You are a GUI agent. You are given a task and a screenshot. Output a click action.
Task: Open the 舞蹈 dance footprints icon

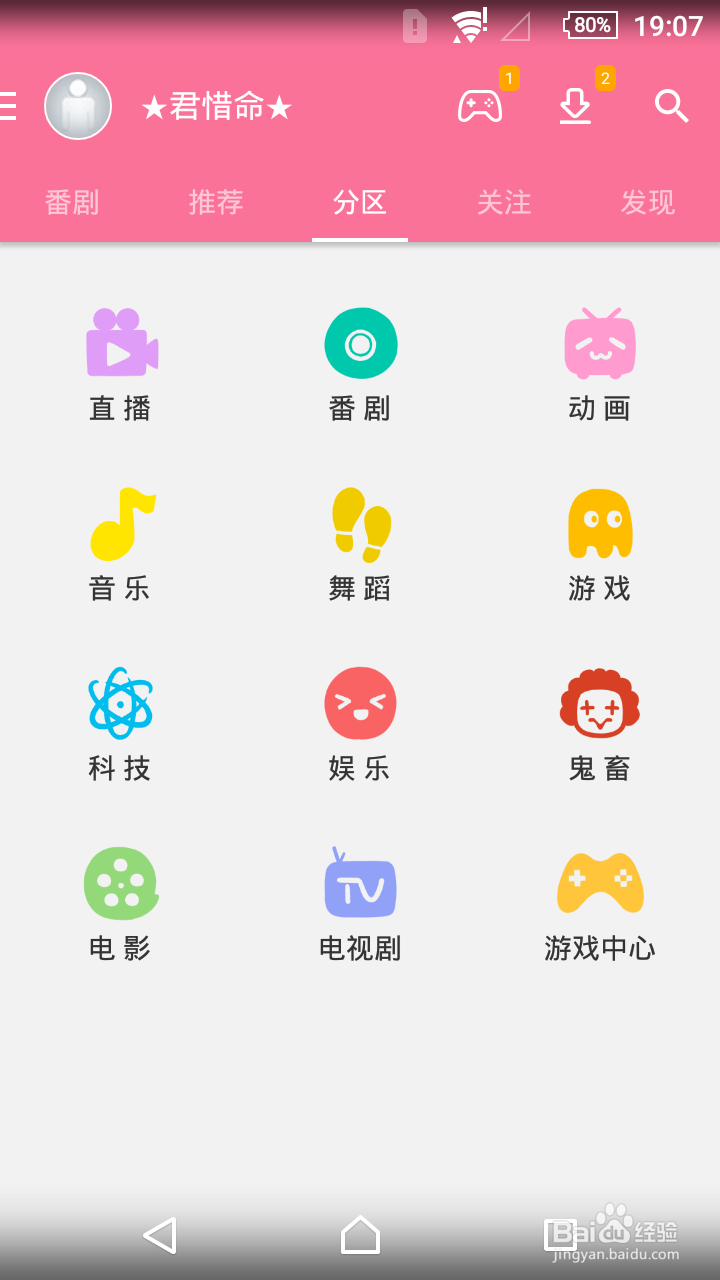[360, 524]
